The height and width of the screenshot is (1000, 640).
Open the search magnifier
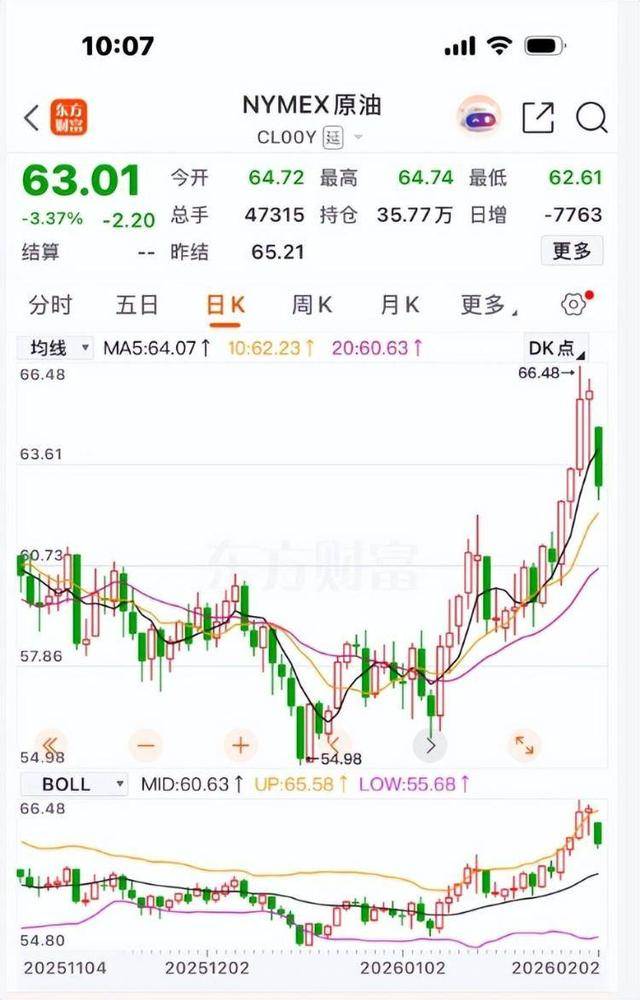pos(591,118)
